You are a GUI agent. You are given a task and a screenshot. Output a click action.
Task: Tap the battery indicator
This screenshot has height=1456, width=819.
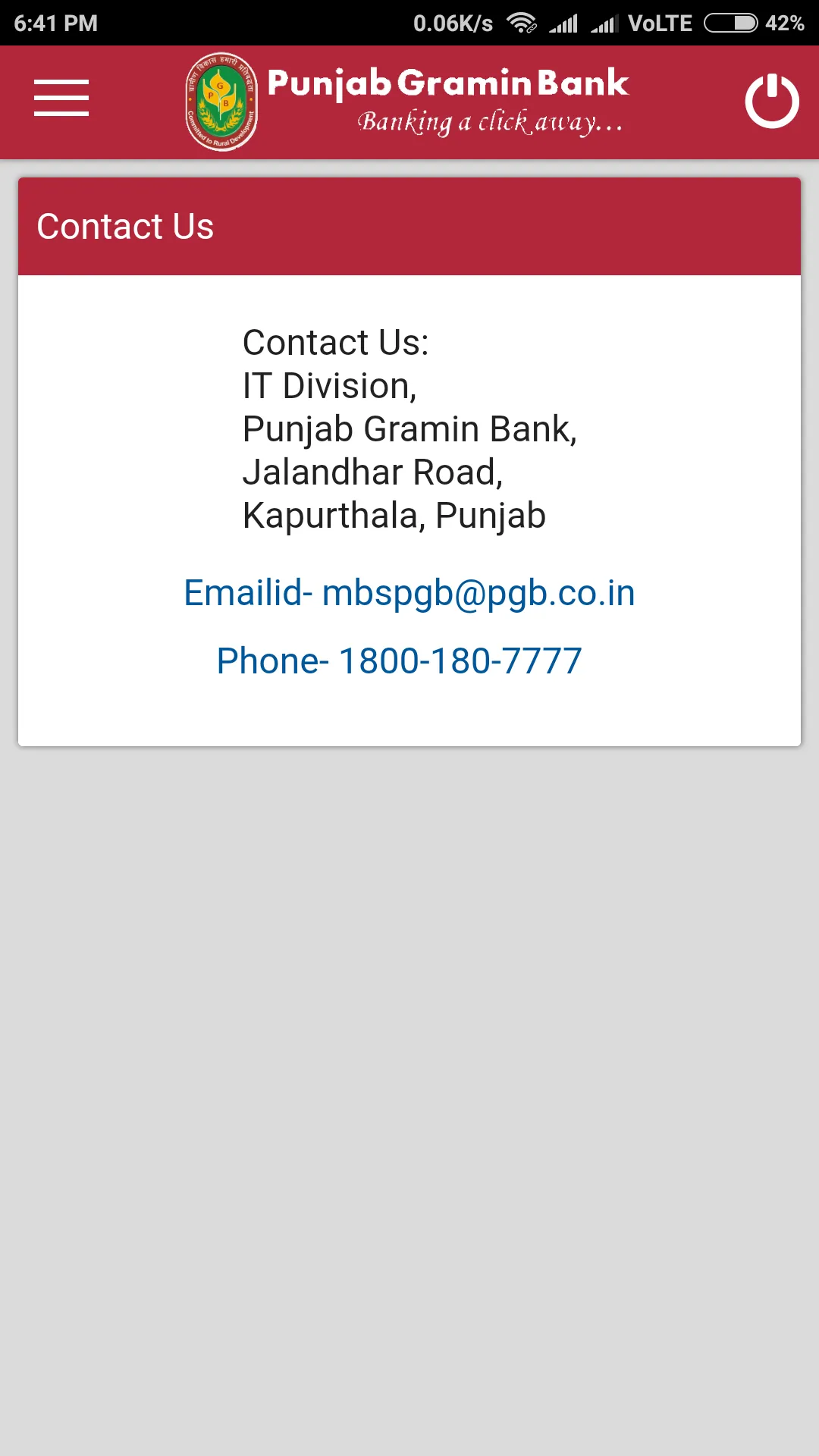pos(730,22)
